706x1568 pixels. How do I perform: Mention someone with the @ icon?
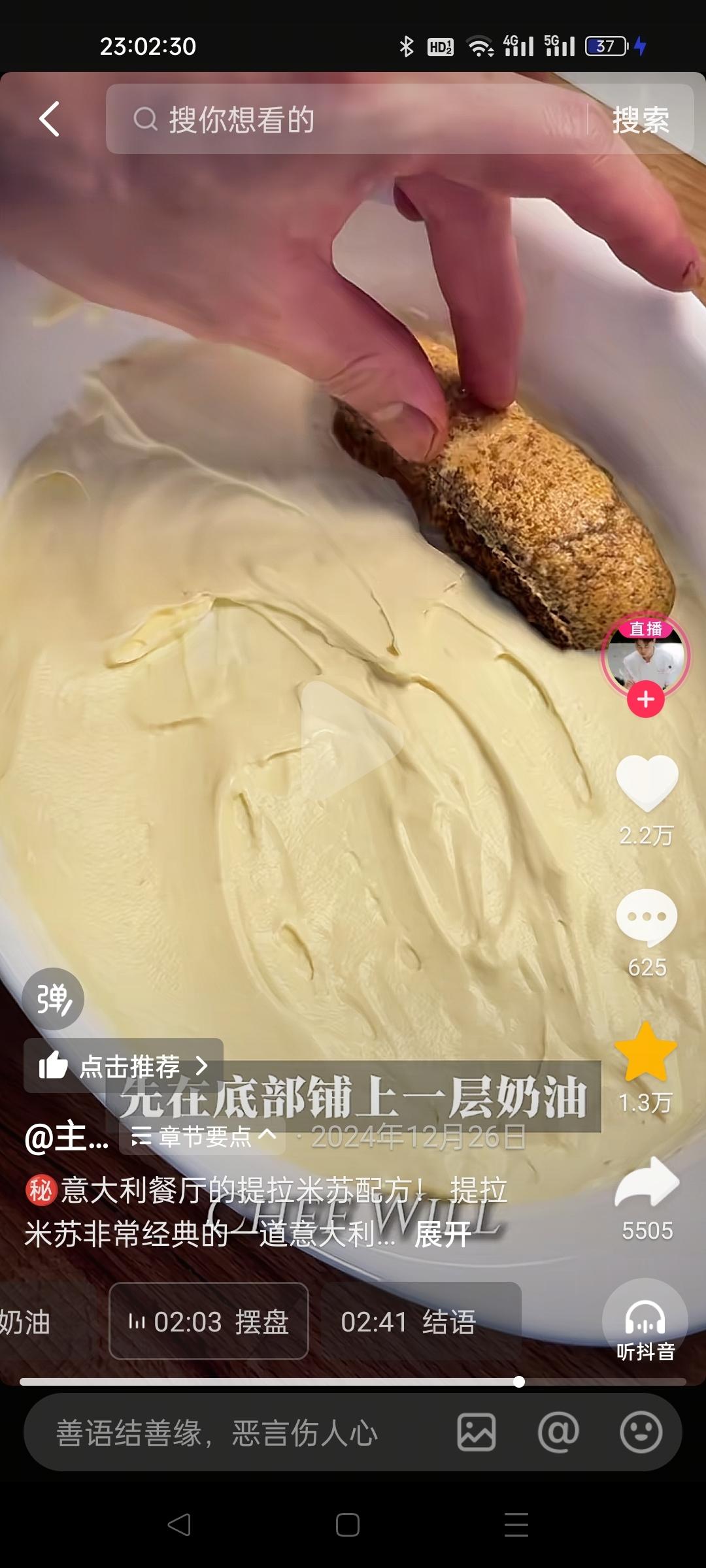click(558, 1433)
